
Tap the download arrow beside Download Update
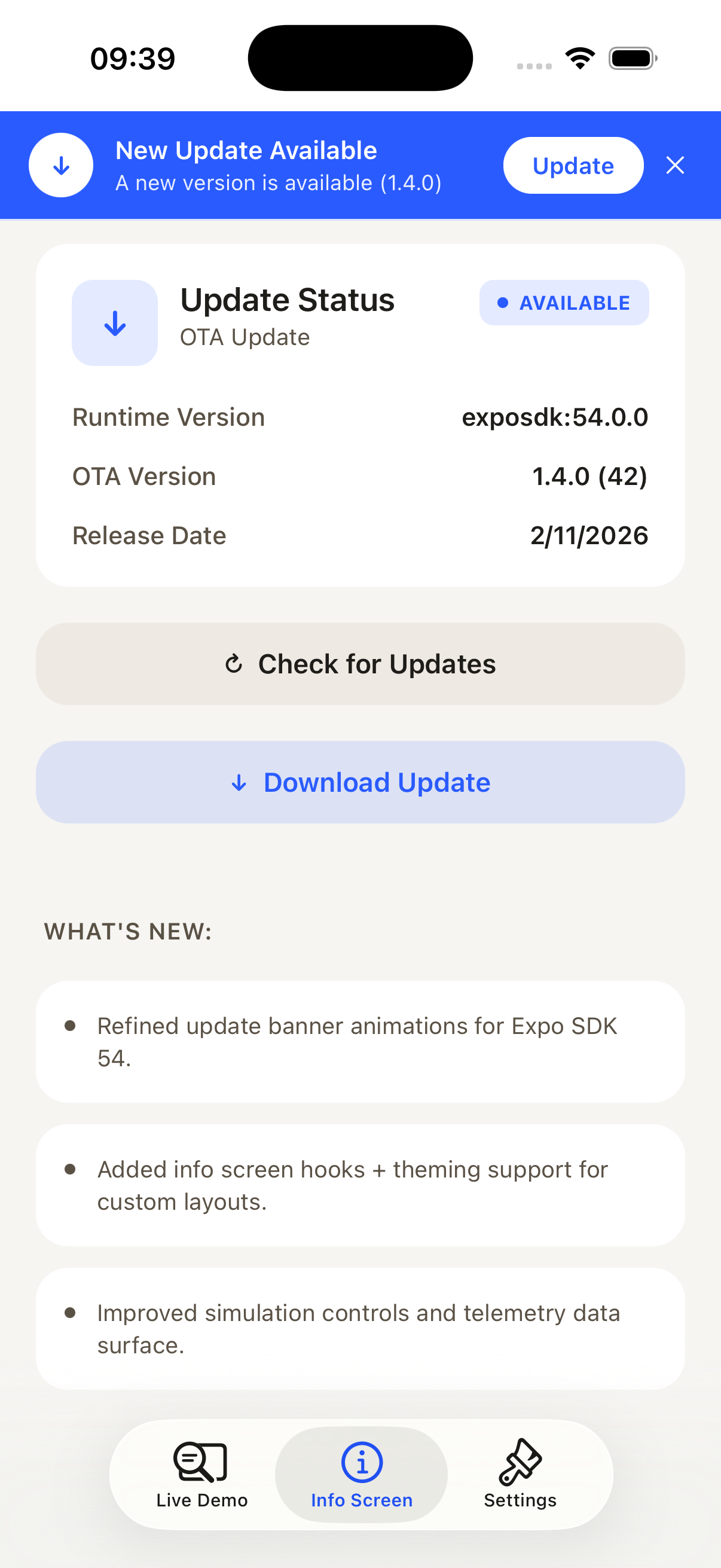coord(239,782)
